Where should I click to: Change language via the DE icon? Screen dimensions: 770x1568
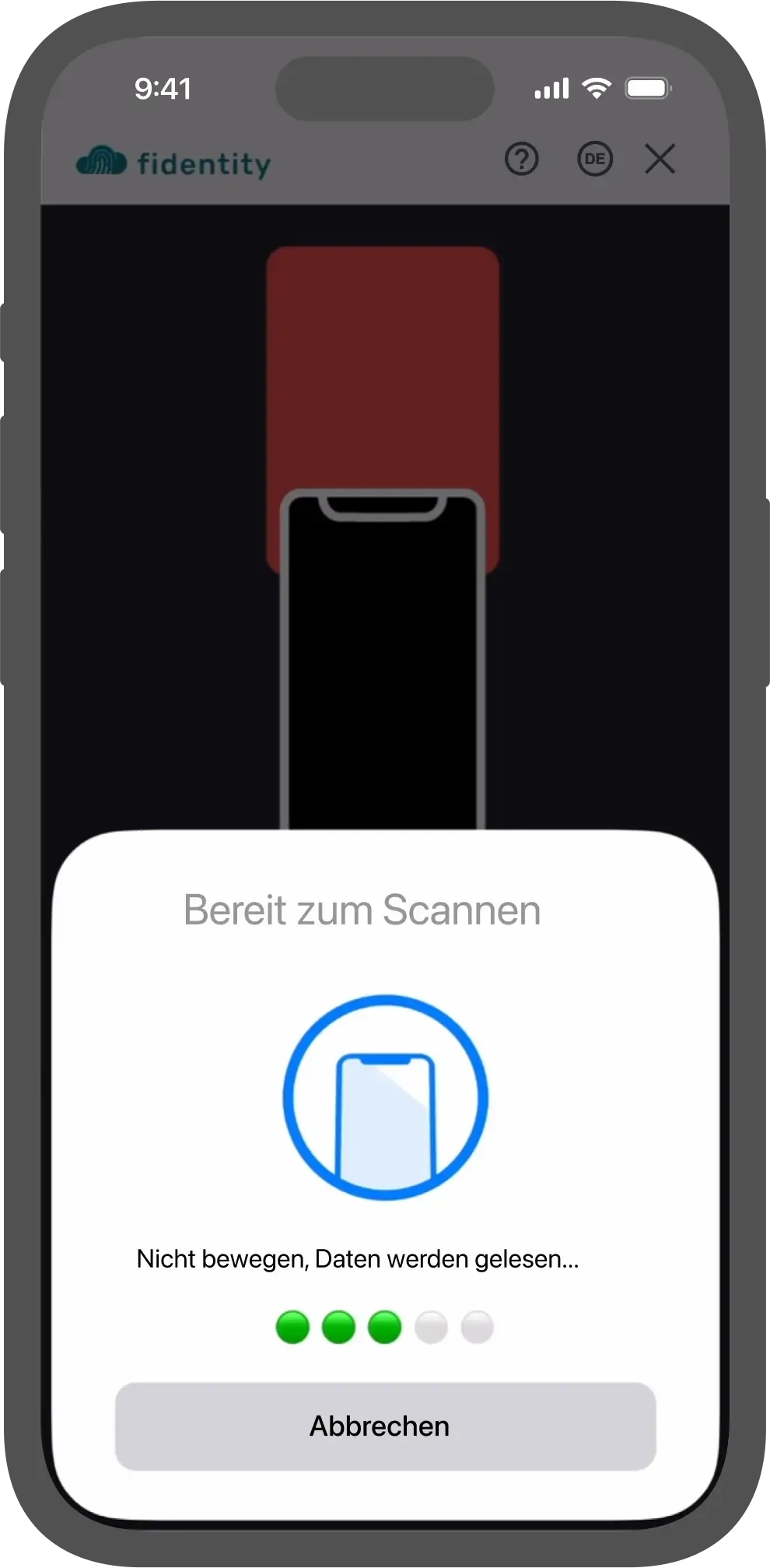click(x=595, y=160)
